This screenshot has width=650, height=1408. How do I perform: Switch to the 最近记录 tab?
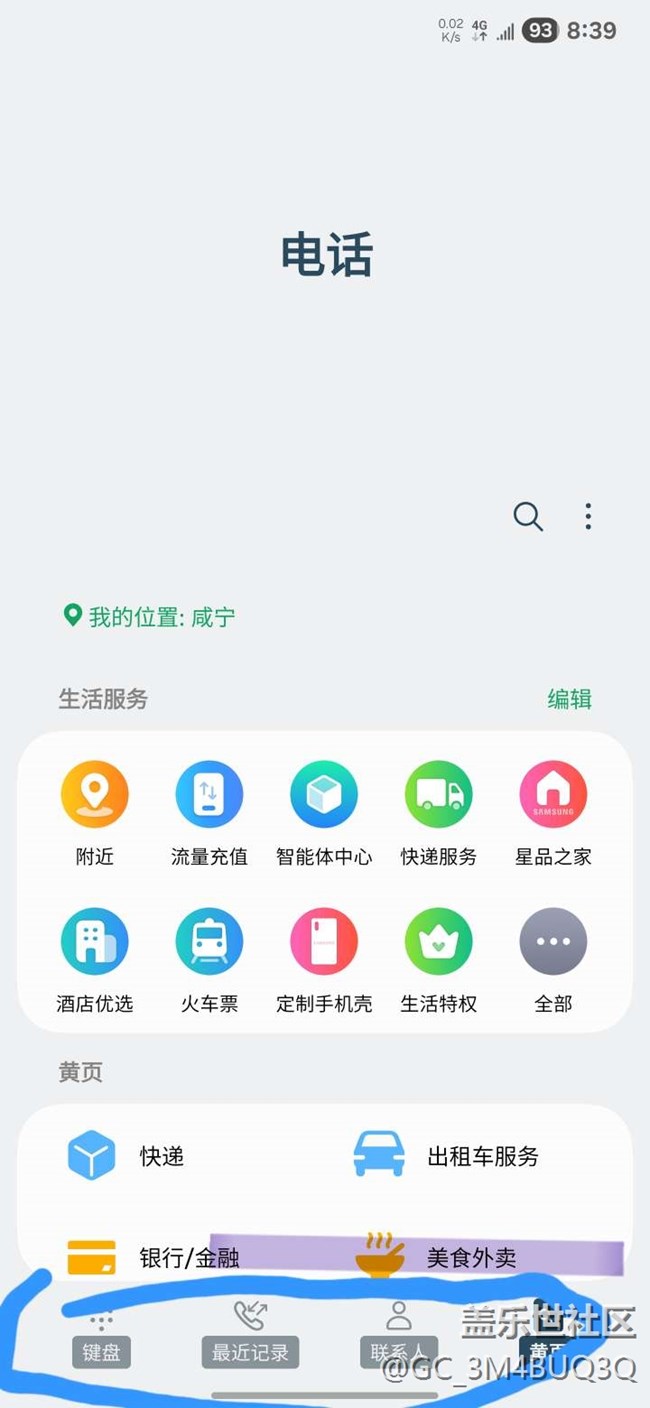coord(250,1335)
